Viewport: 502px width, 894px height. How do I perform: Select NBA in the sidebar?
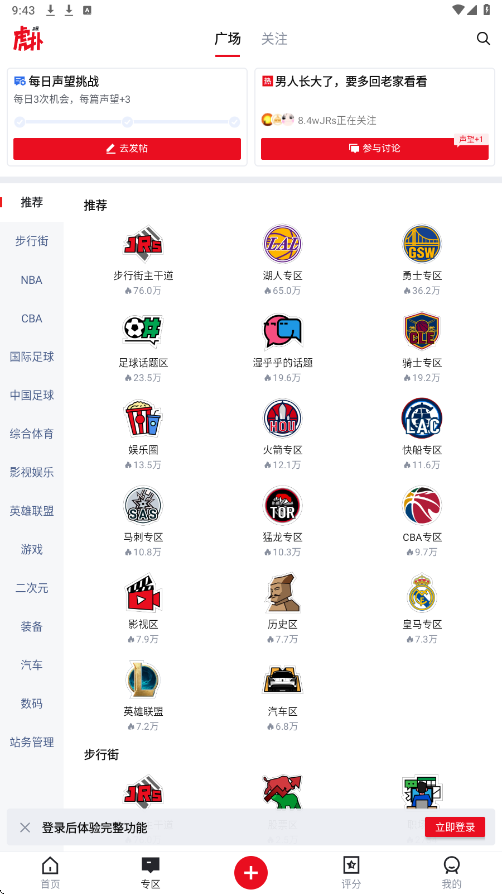coord(31,280)
